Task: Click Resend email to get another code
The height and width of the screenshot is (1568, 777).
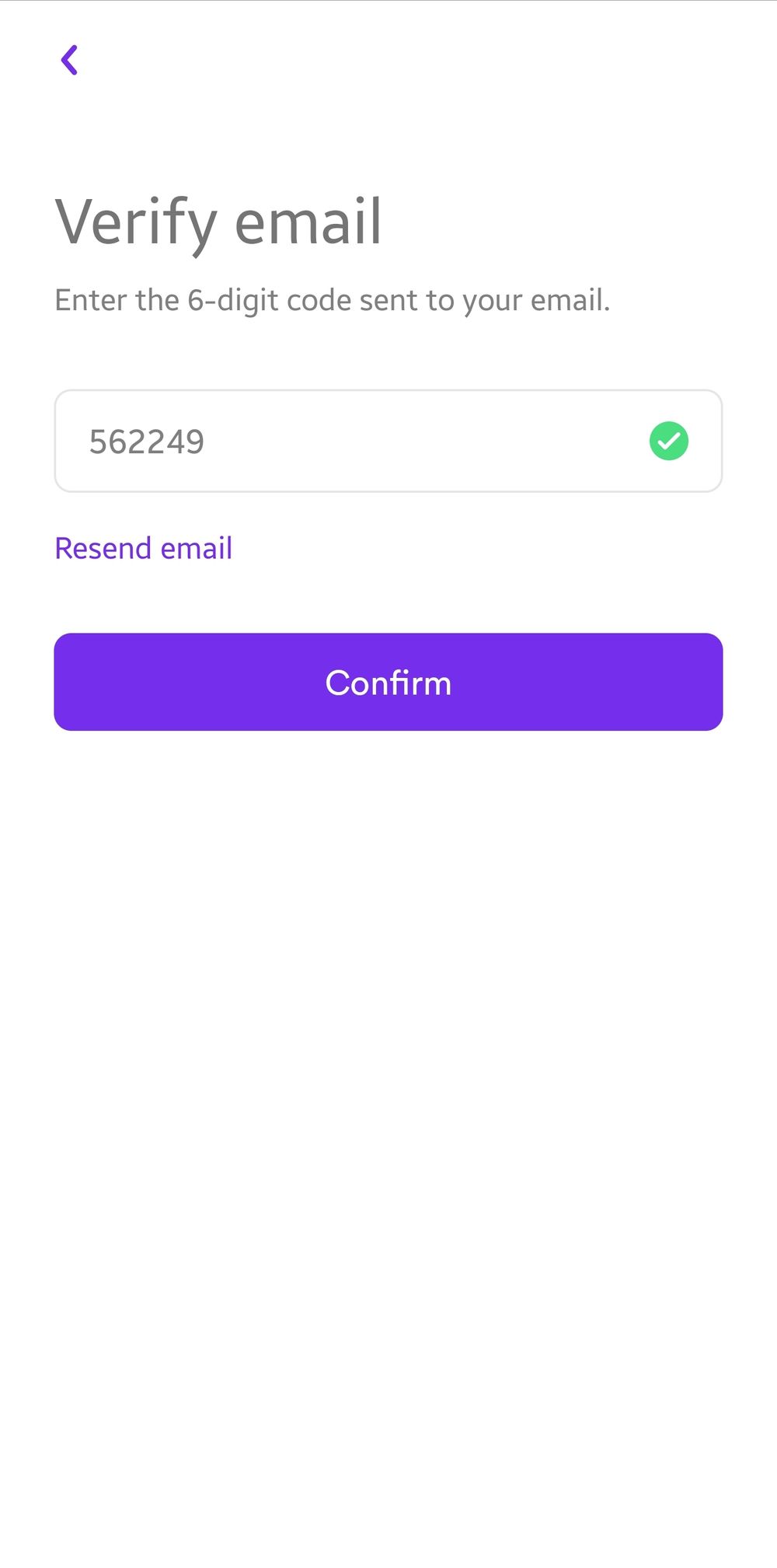Action: pos(143,547)
